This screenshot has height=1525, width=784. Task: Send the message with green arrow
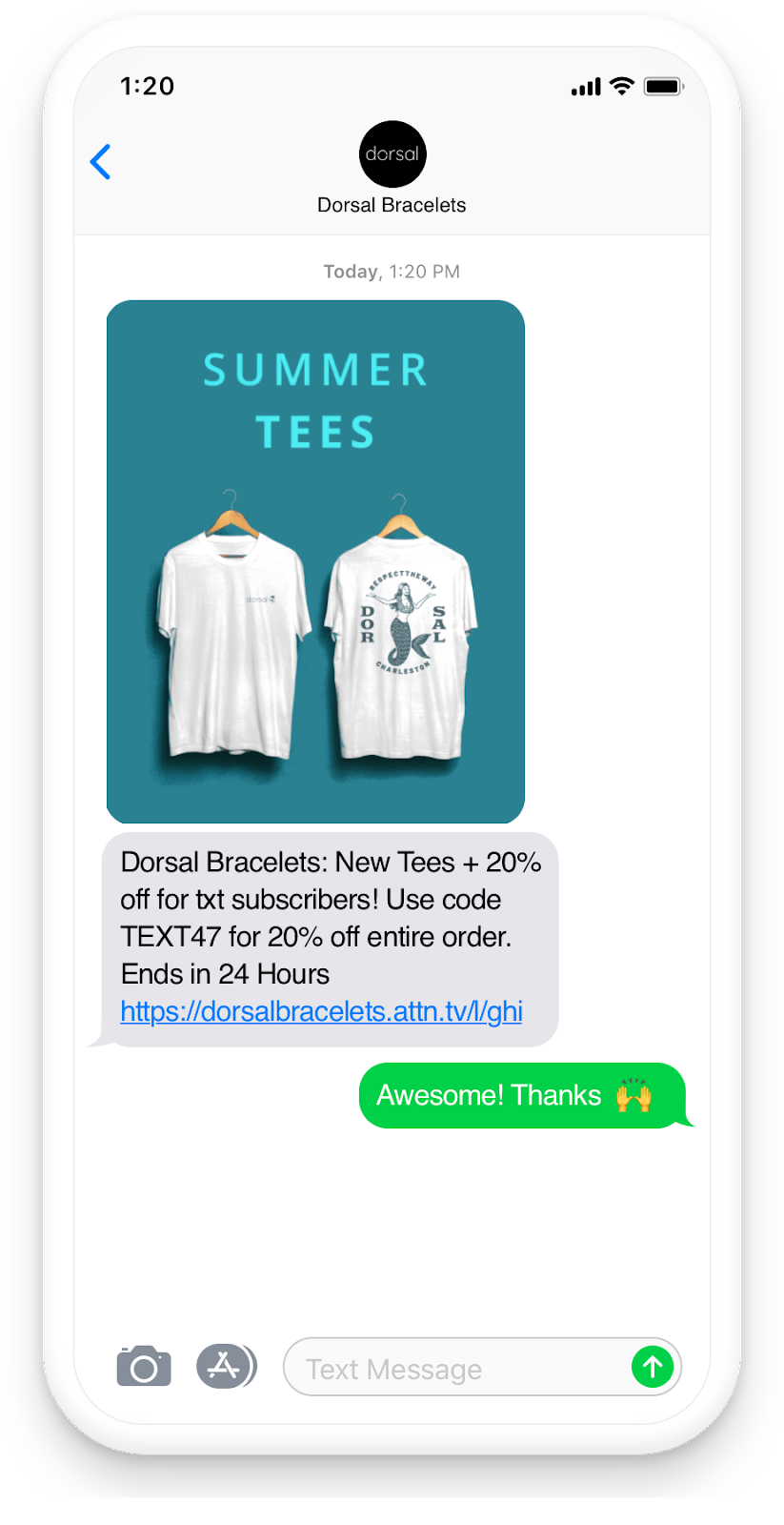tap(653, 1368)
